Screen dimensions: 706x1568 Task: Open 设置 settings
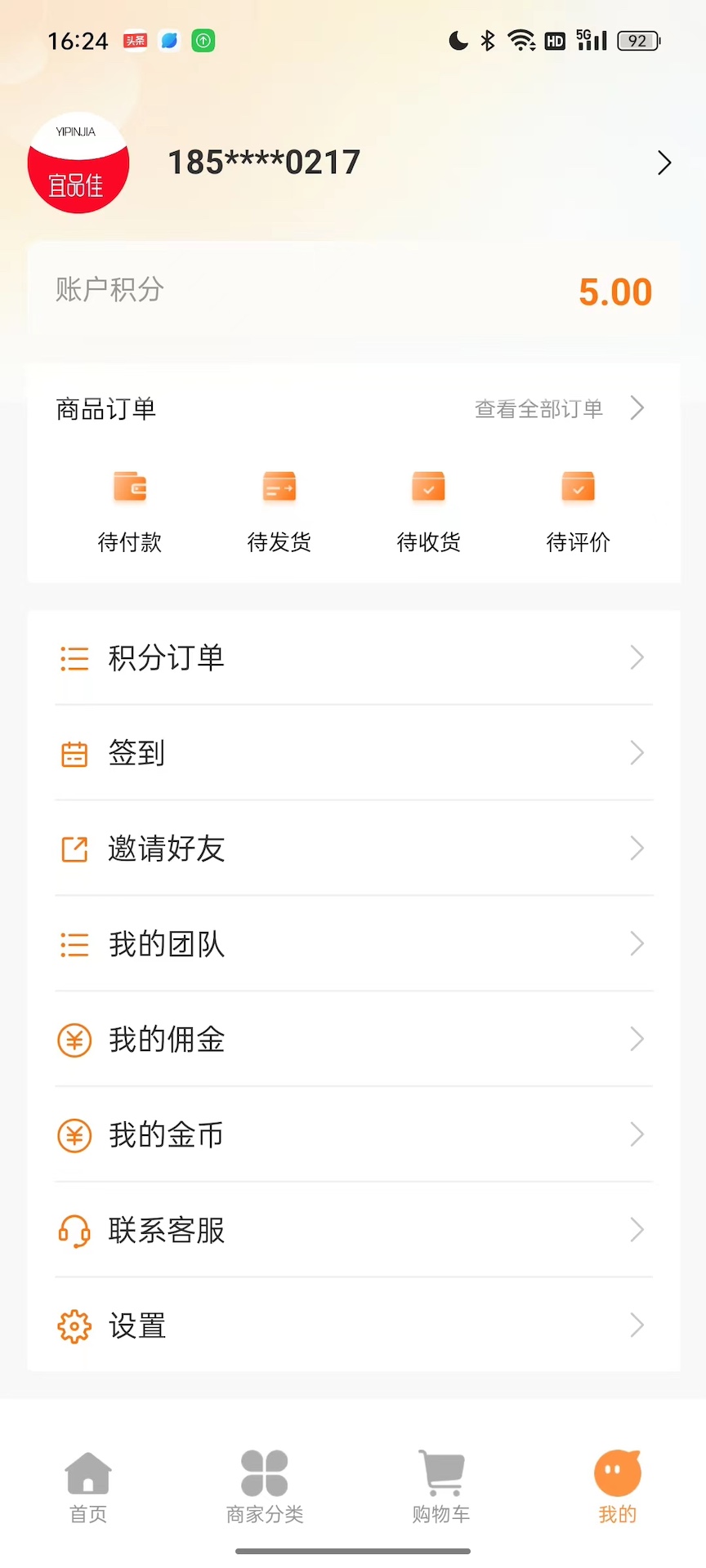pyautogui.click(x=353, y=1325)
